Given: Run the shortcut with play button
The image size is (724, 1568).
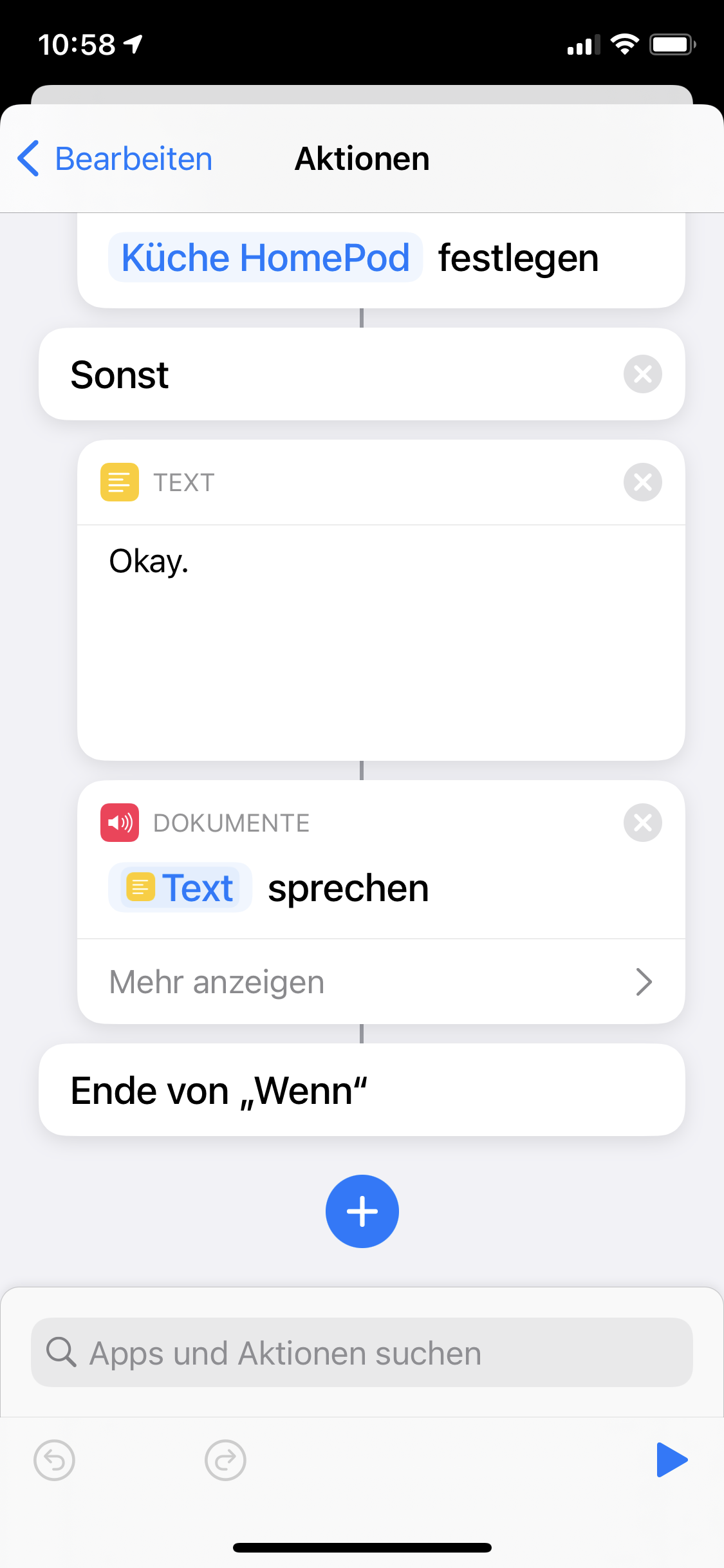Looking at the screenshot, I should click(672, 1460).
